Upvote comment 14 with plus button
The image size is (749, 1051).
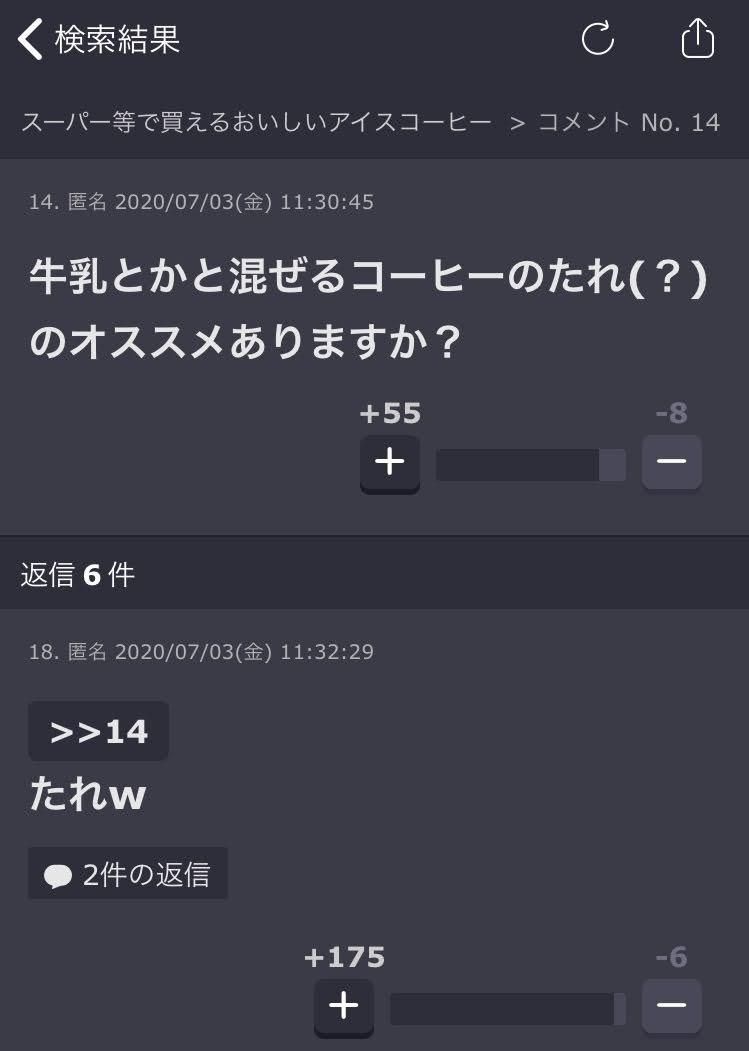point(389,463)
